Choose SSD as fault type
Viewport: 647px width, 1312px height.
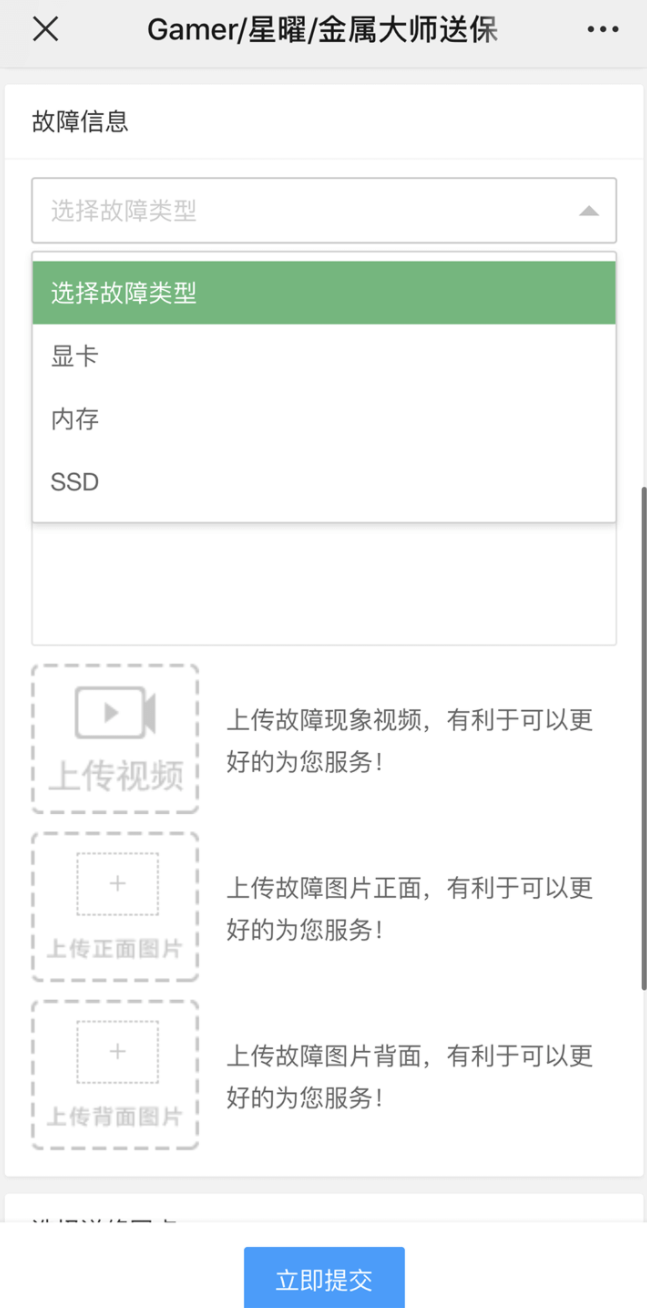pyautogui.click(x=323, y=482)
